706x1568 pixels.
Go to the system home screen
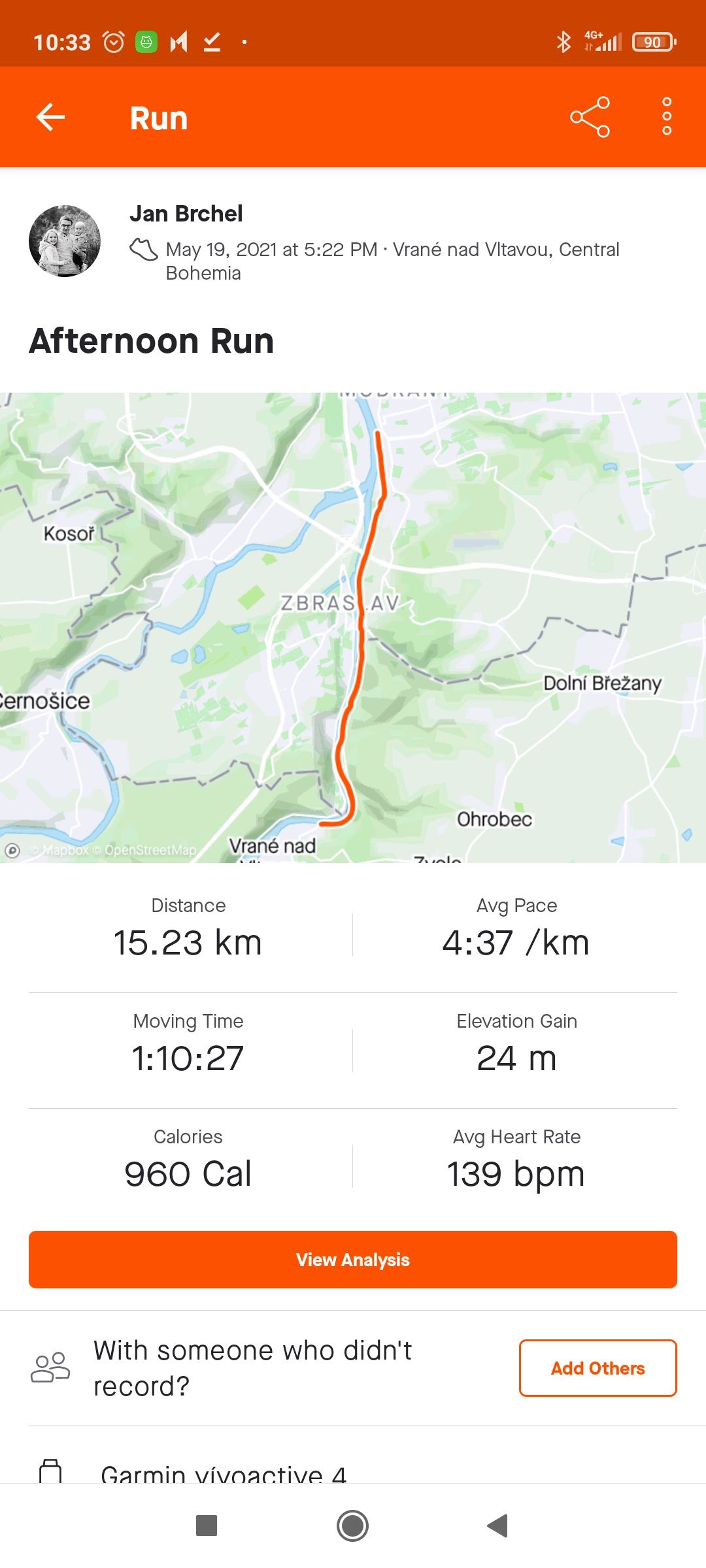352,1526
